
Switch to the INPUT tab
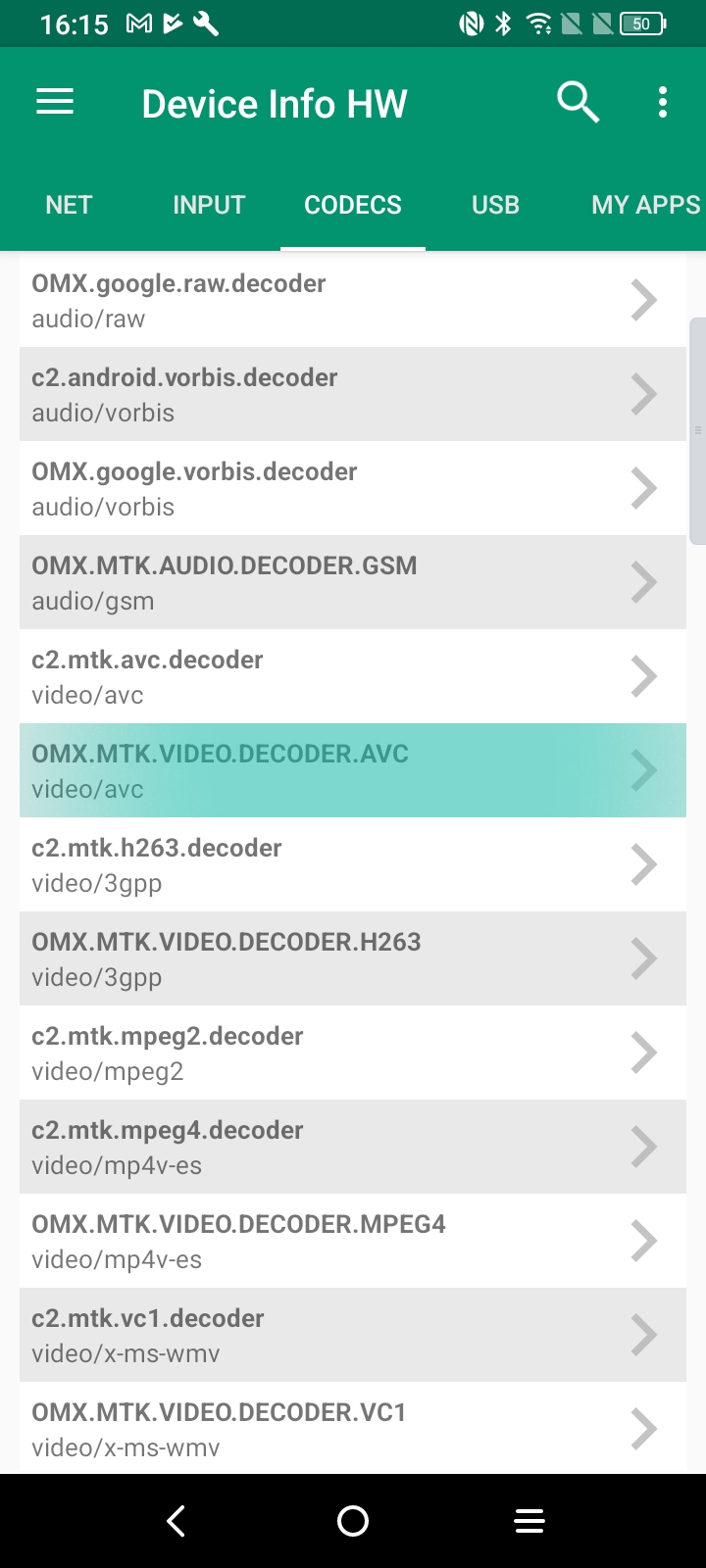tap(209, 205)
